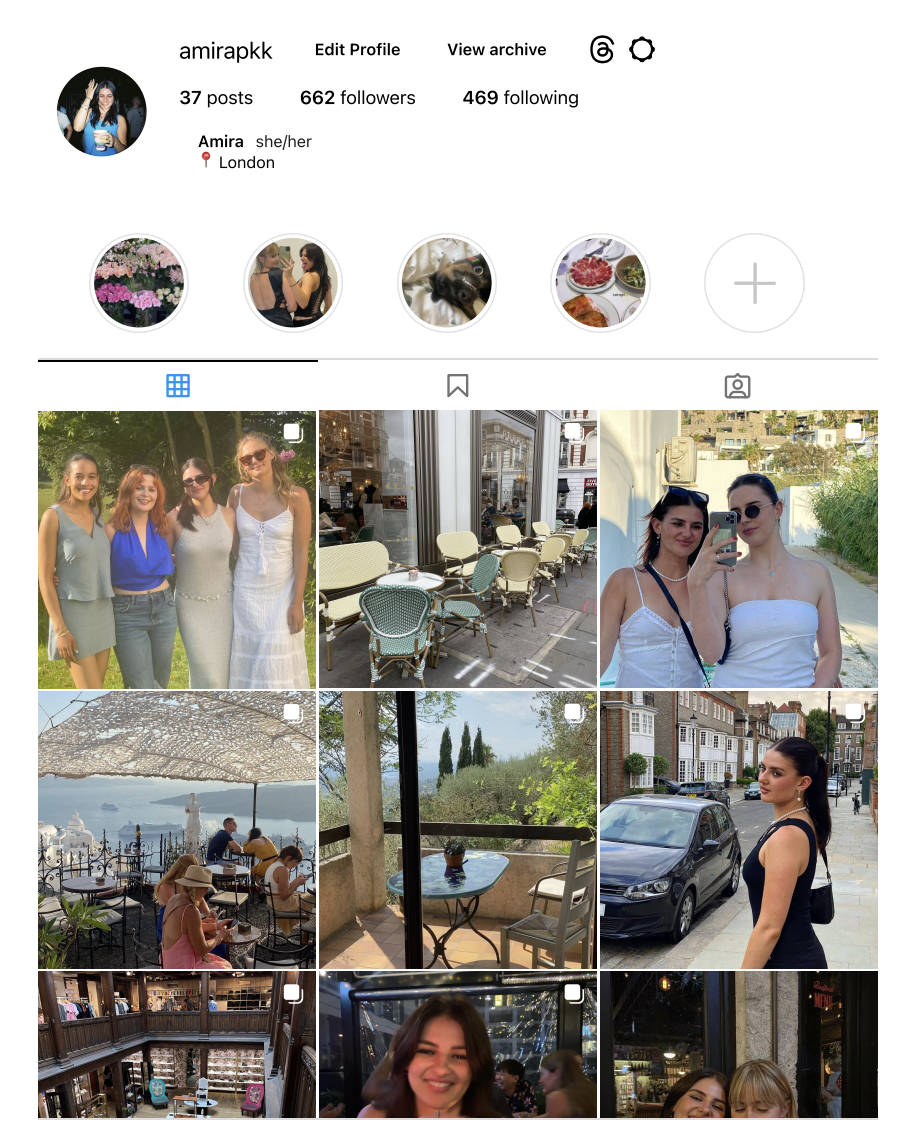Screen dimensions: 904x1124
Task: Add a new highlight with plus
Action: (754, 283)
